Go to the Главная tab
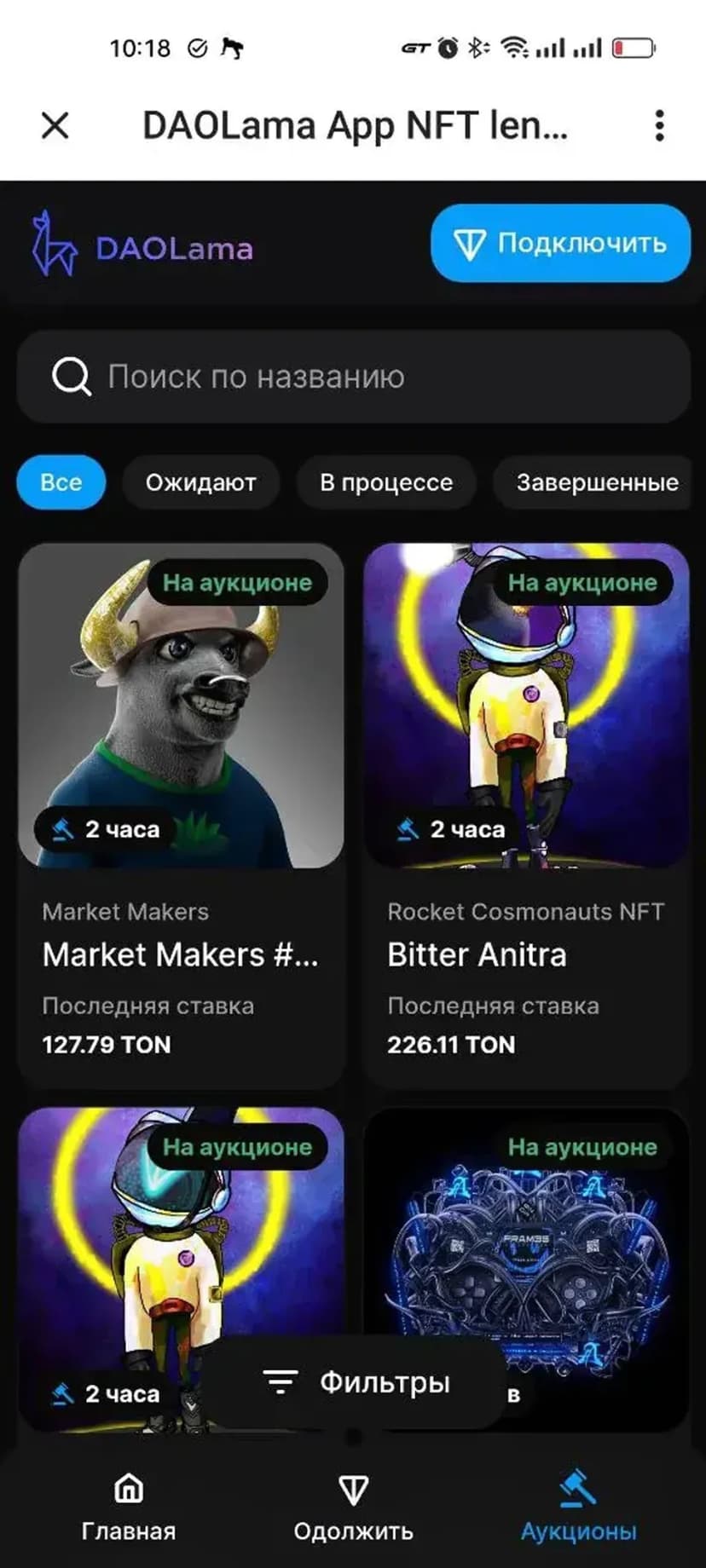 tap(129, 1507)
